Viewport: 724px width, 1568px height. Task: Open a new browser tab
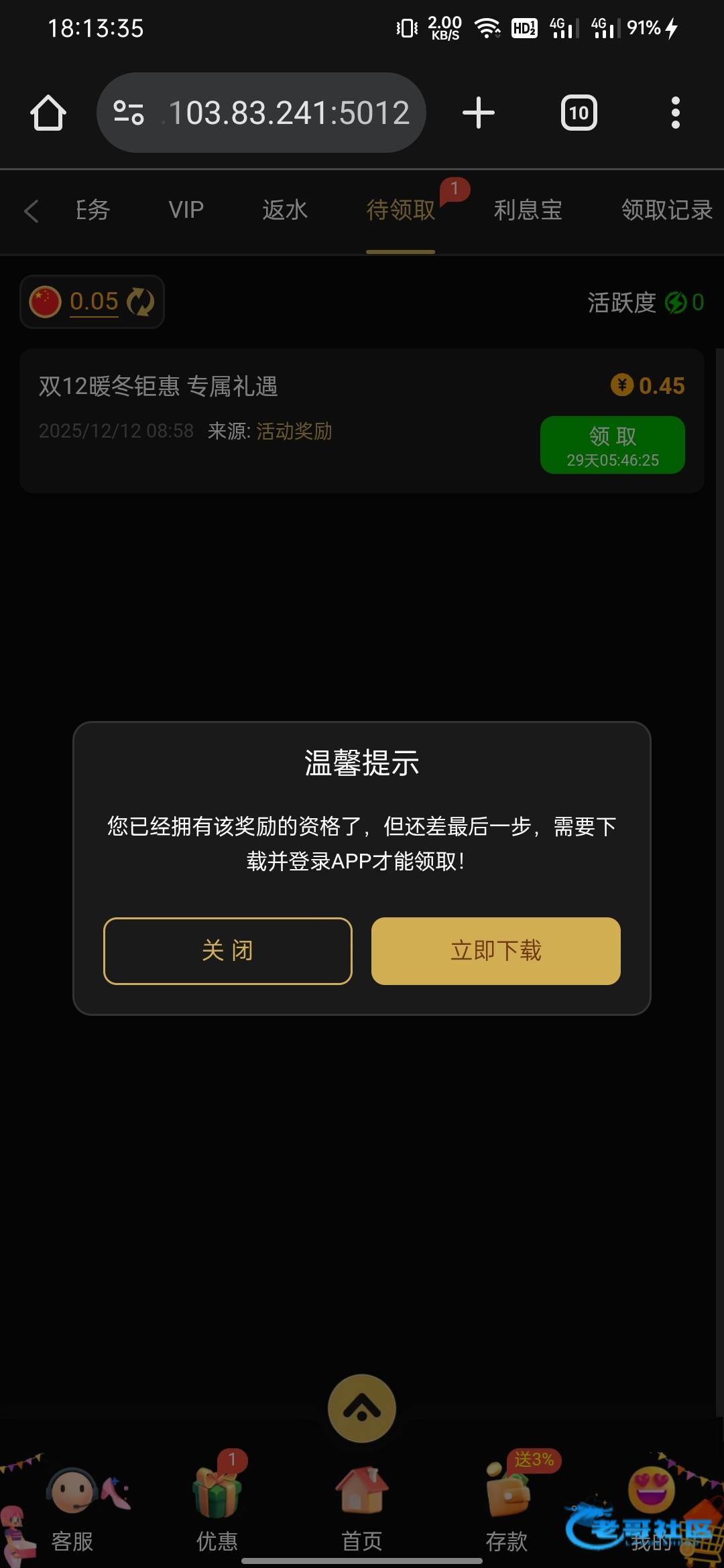pos(479,113)
